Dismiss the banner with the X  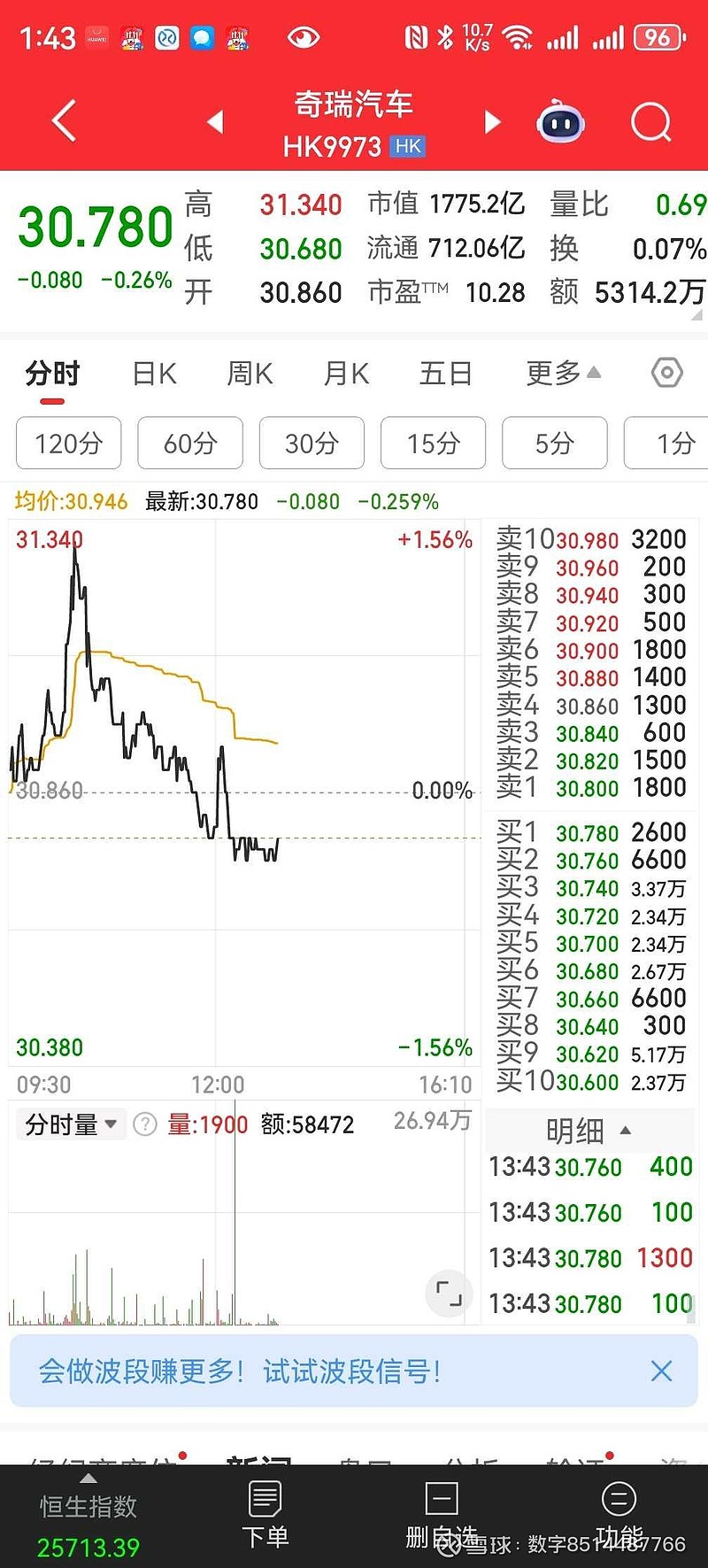tap(662, 1371)
